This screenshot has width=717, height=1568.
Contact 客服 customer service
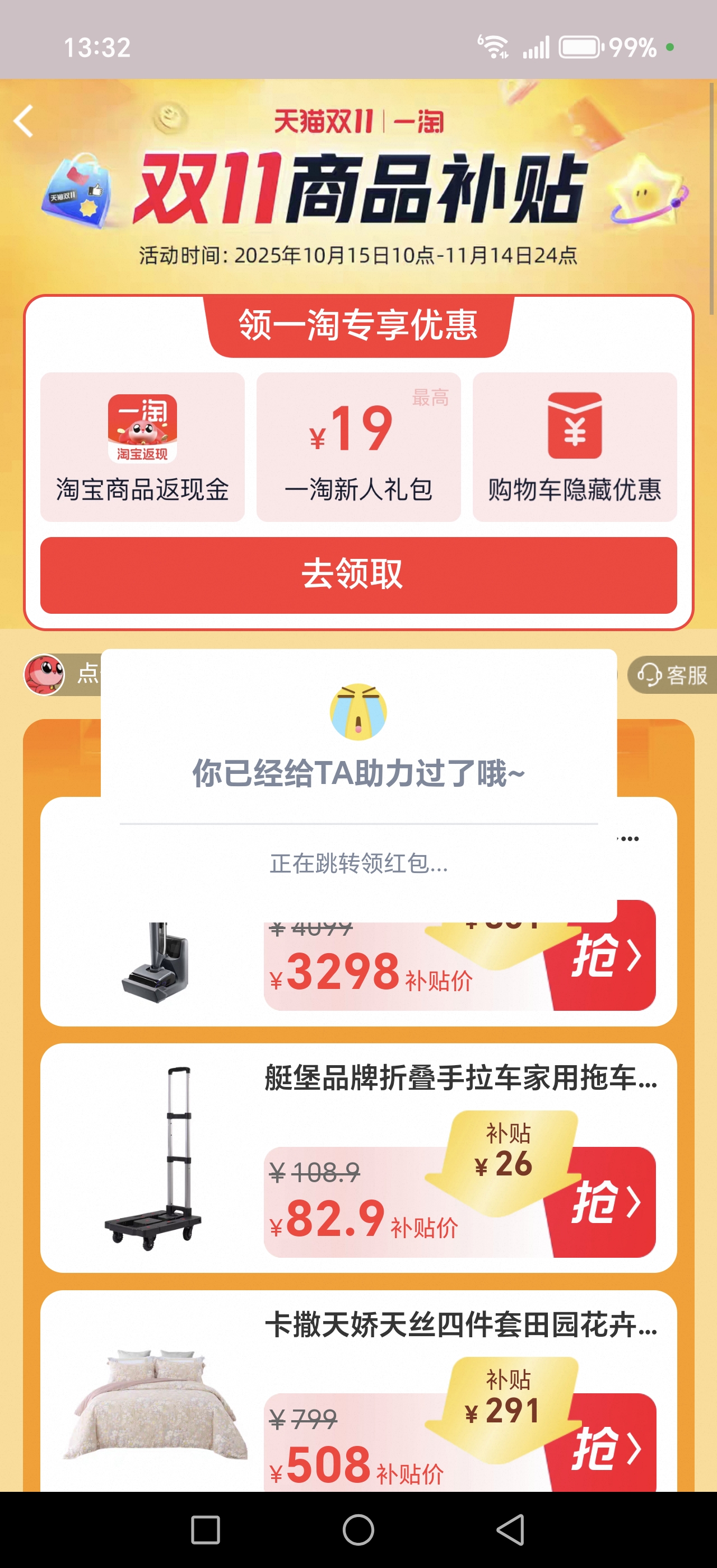point(672,674)
